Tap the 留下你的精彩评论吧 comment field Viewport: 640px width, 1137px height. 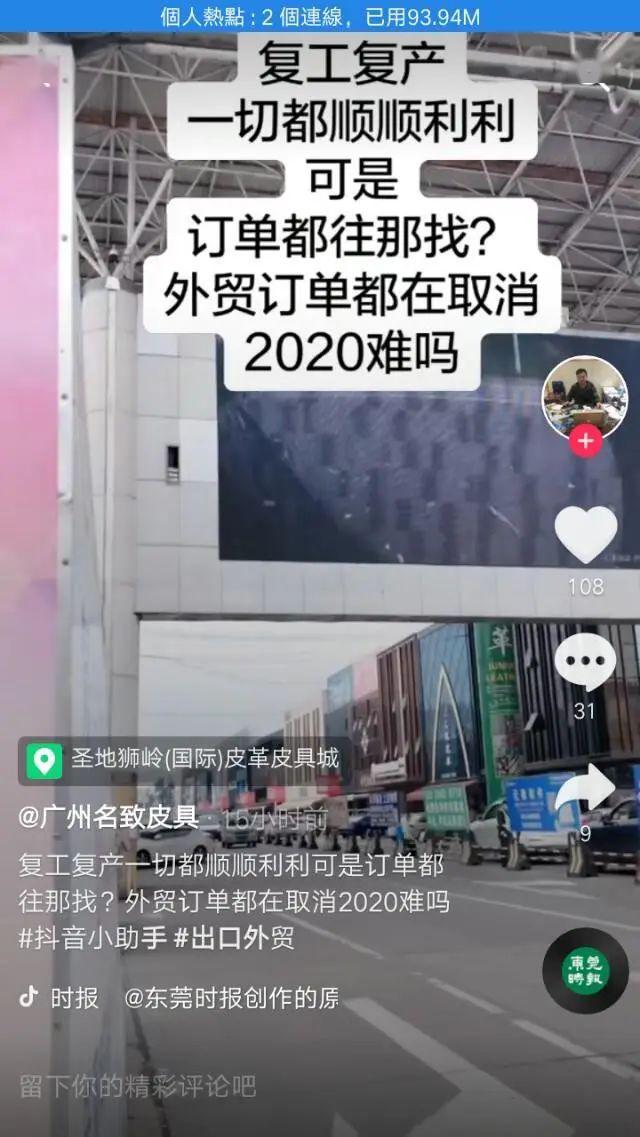138,1085
